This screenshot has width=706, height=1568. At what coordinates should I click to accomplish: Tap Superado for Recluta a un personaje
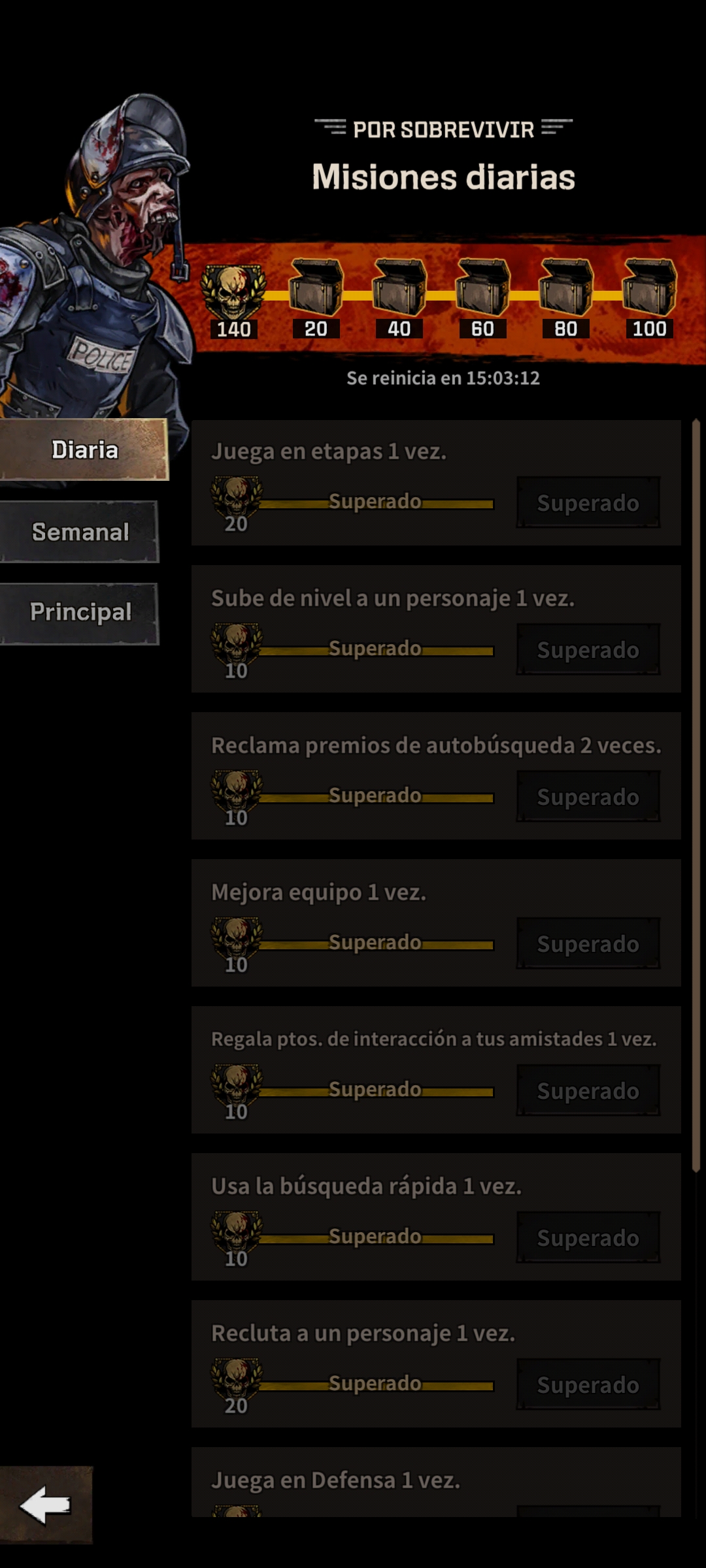pos(588,1384)
